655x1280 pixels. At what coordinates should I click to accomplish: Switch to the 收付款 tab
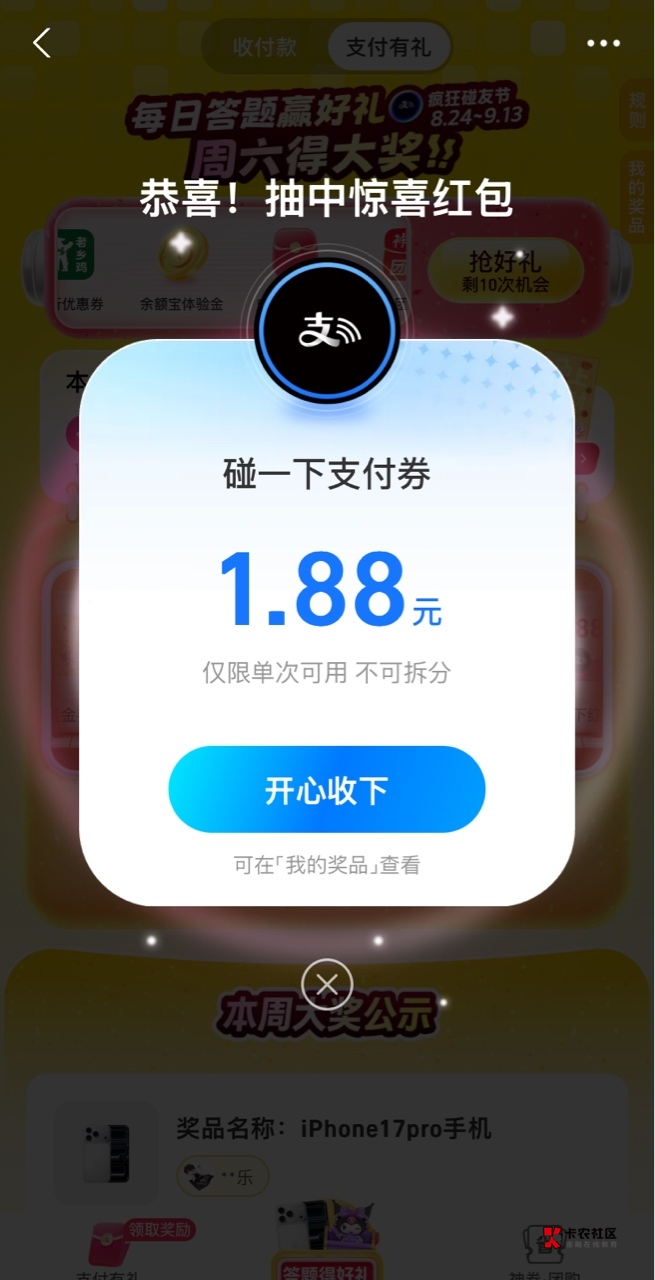(x=264, y=47)
